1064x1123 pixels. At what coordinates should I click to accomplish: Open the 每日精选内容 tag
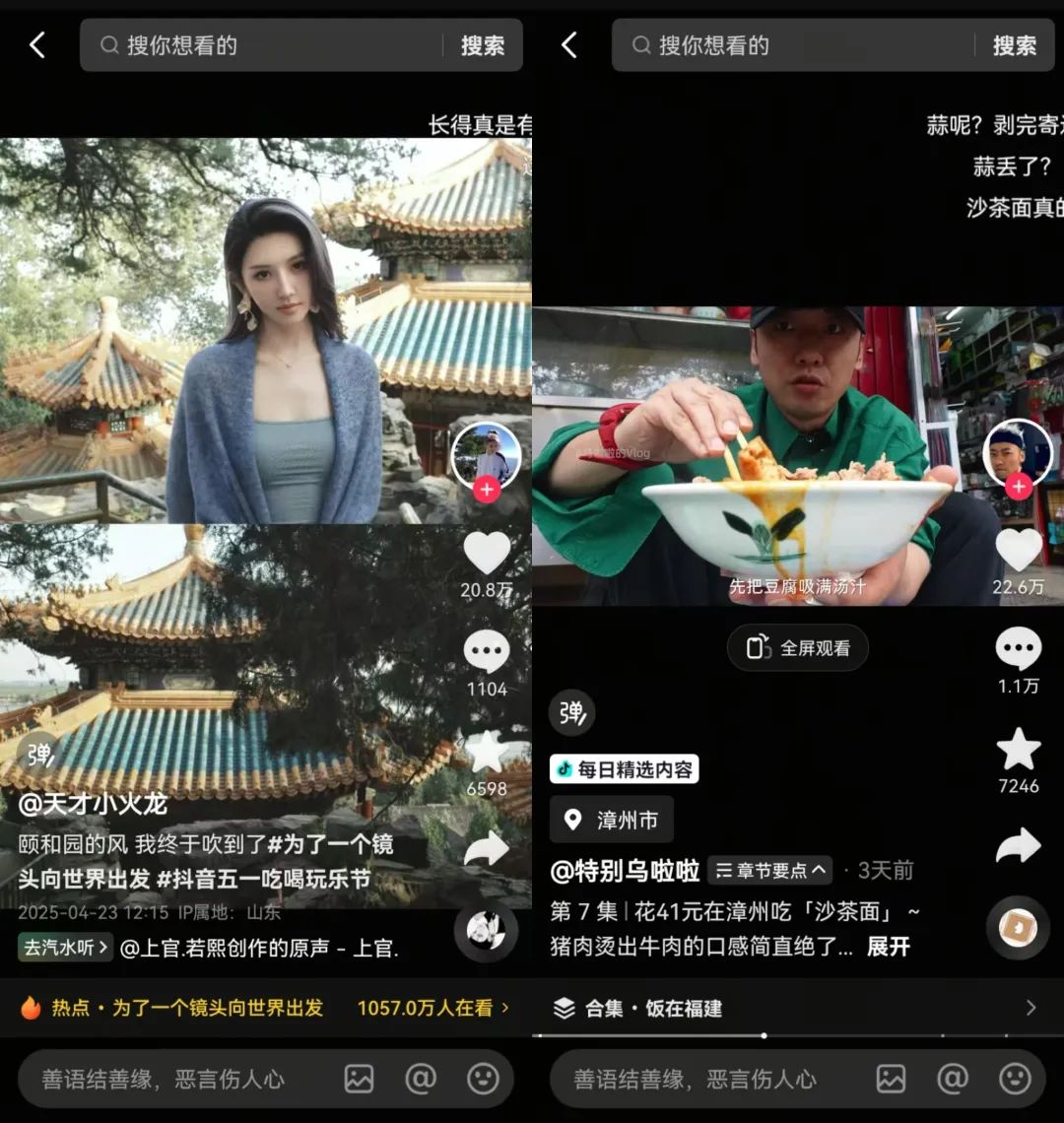pos(625,769)
